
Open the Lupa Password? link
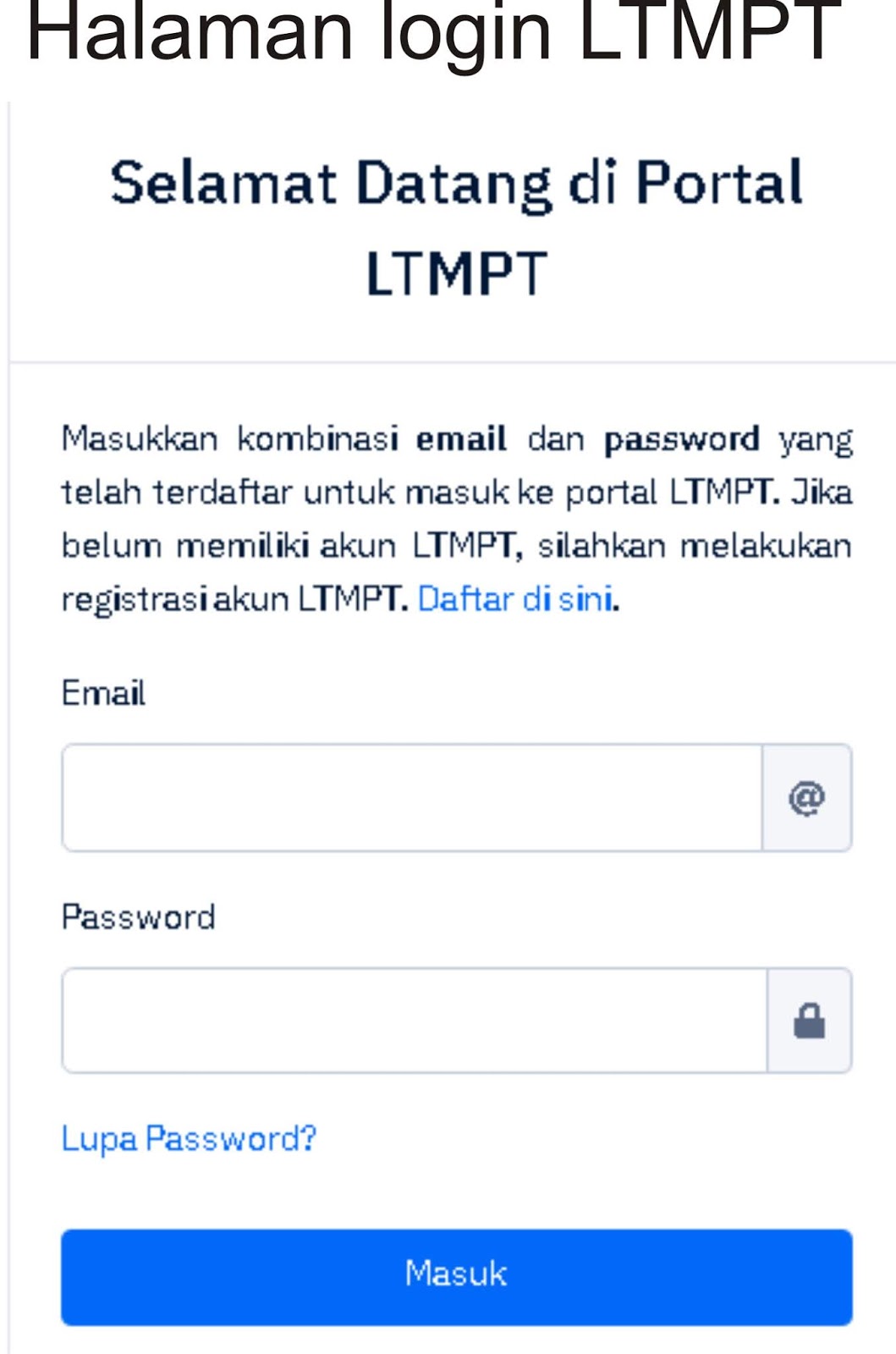pos(189,1139)
